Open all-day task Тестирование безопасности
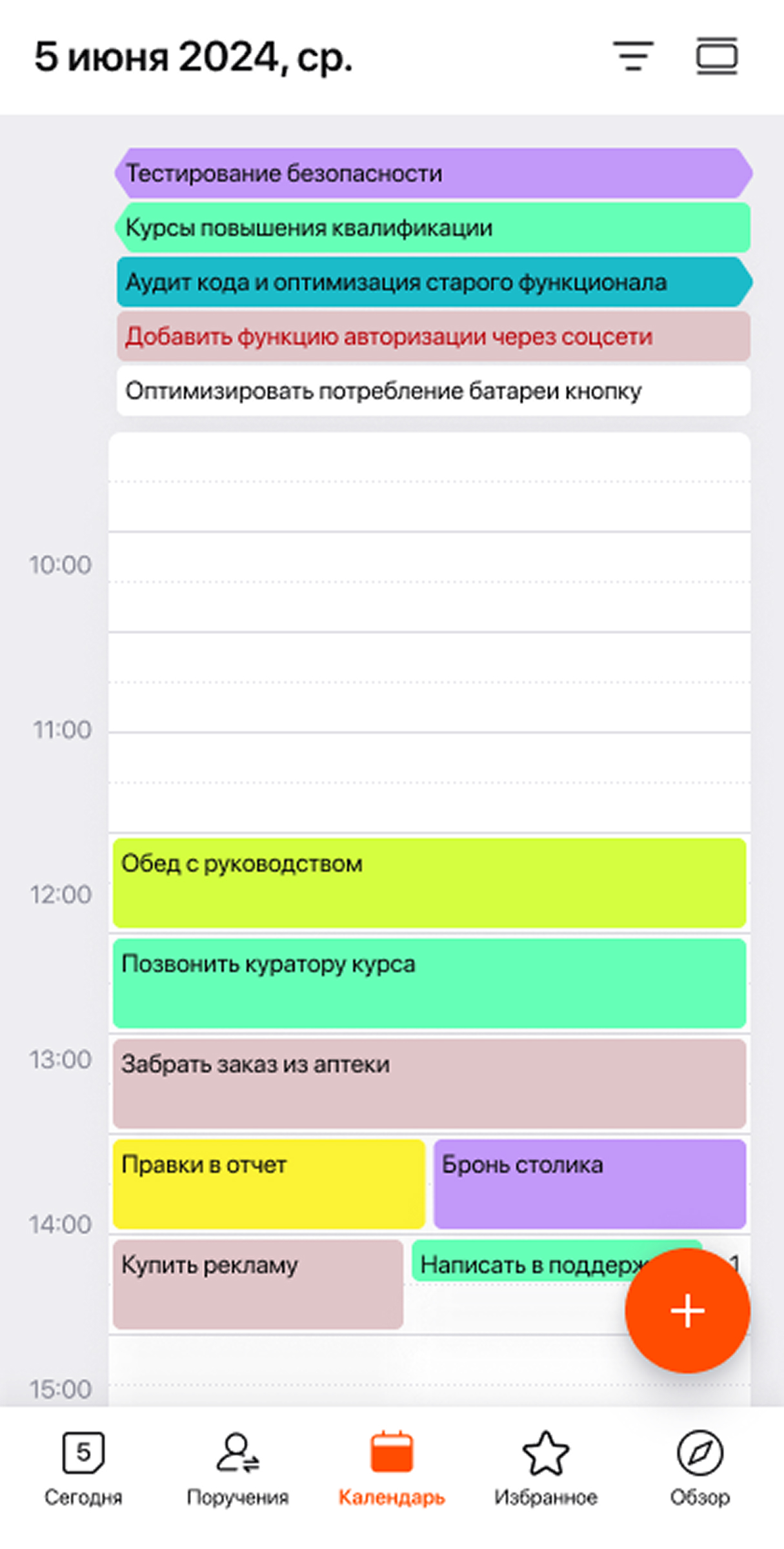 (434, 173)
